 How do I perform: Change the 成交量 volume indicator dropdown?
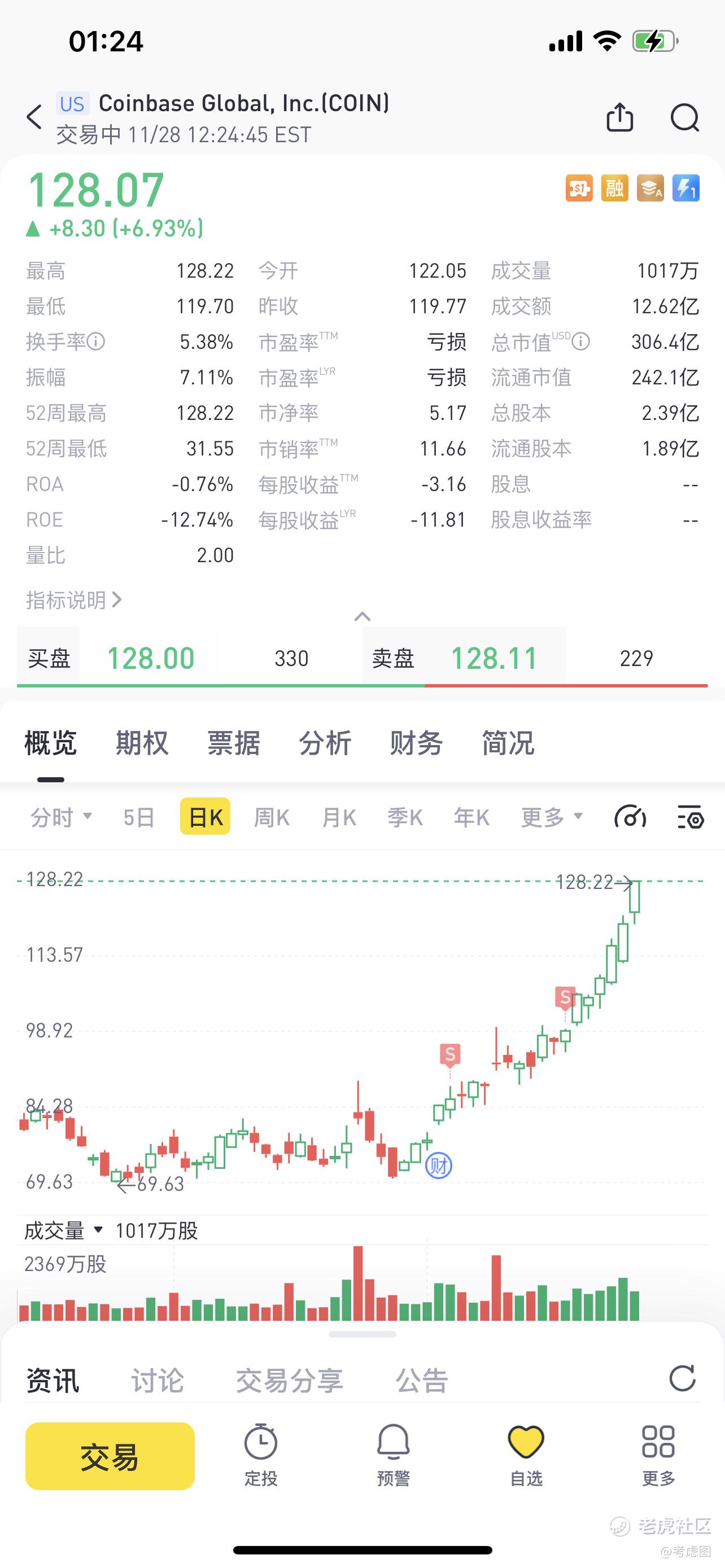pos(63,1231)
